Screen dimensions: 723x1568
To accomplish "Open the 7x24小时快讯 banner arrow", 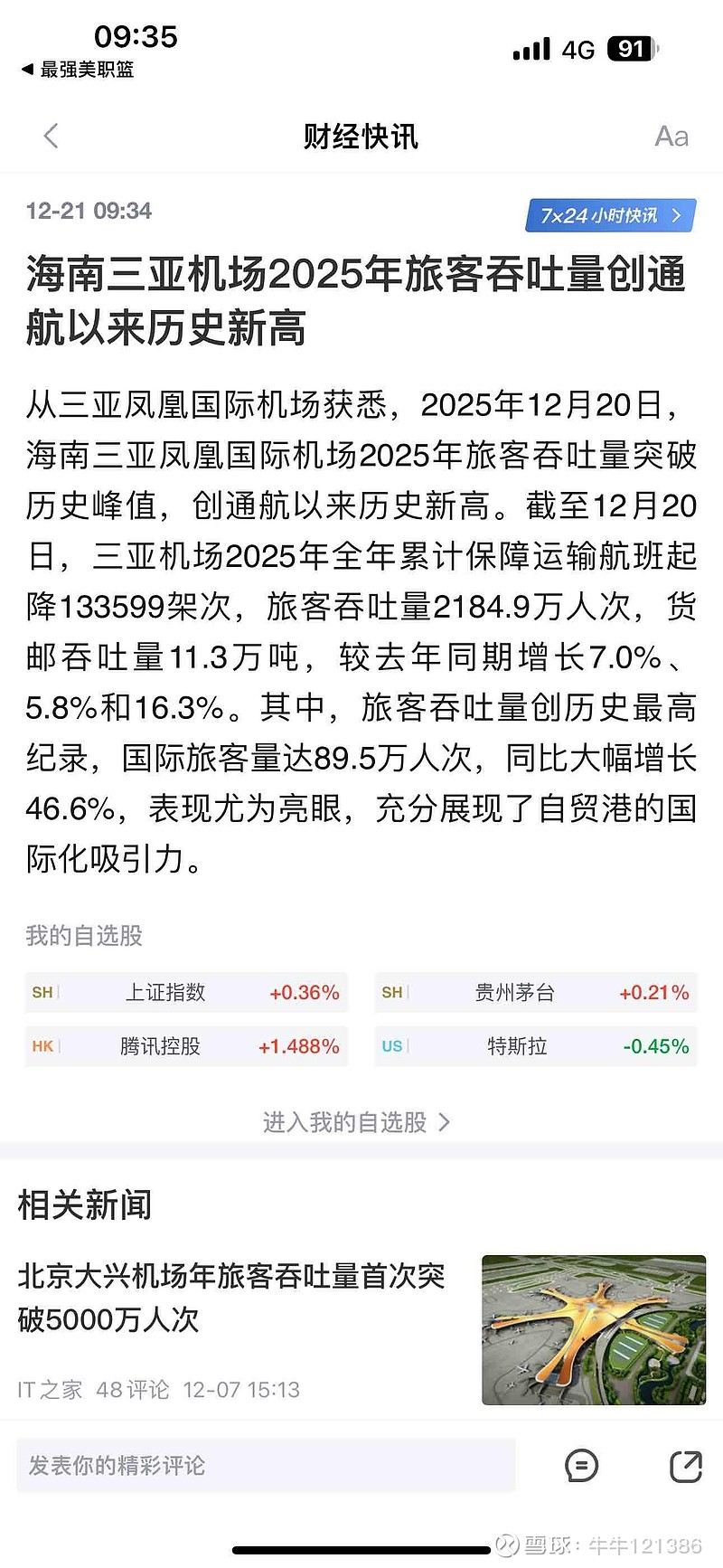I will coord(676,215).
